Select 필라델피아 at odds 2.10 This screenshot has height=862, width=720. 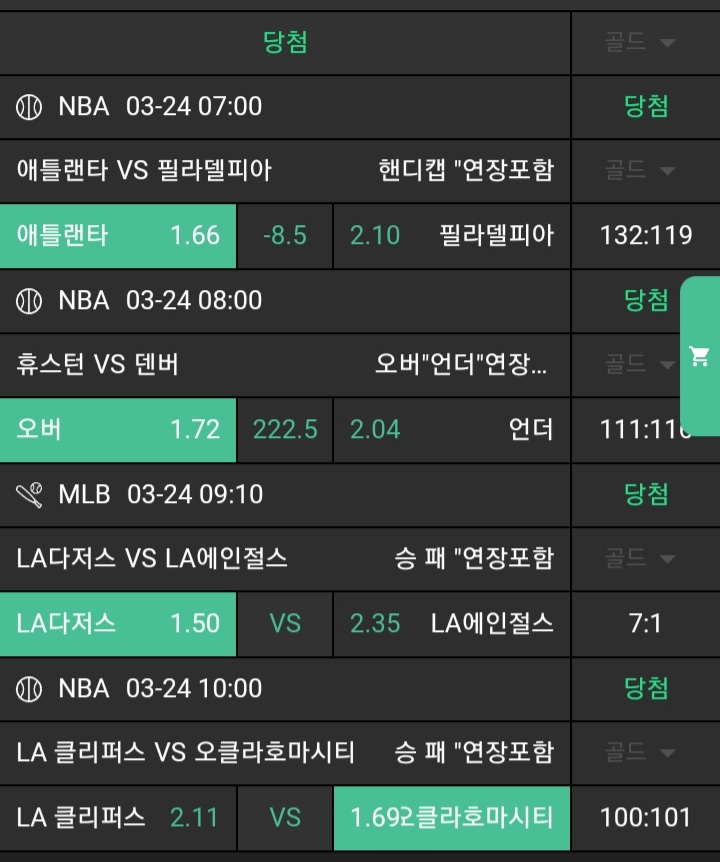click(x=452, y=236)
